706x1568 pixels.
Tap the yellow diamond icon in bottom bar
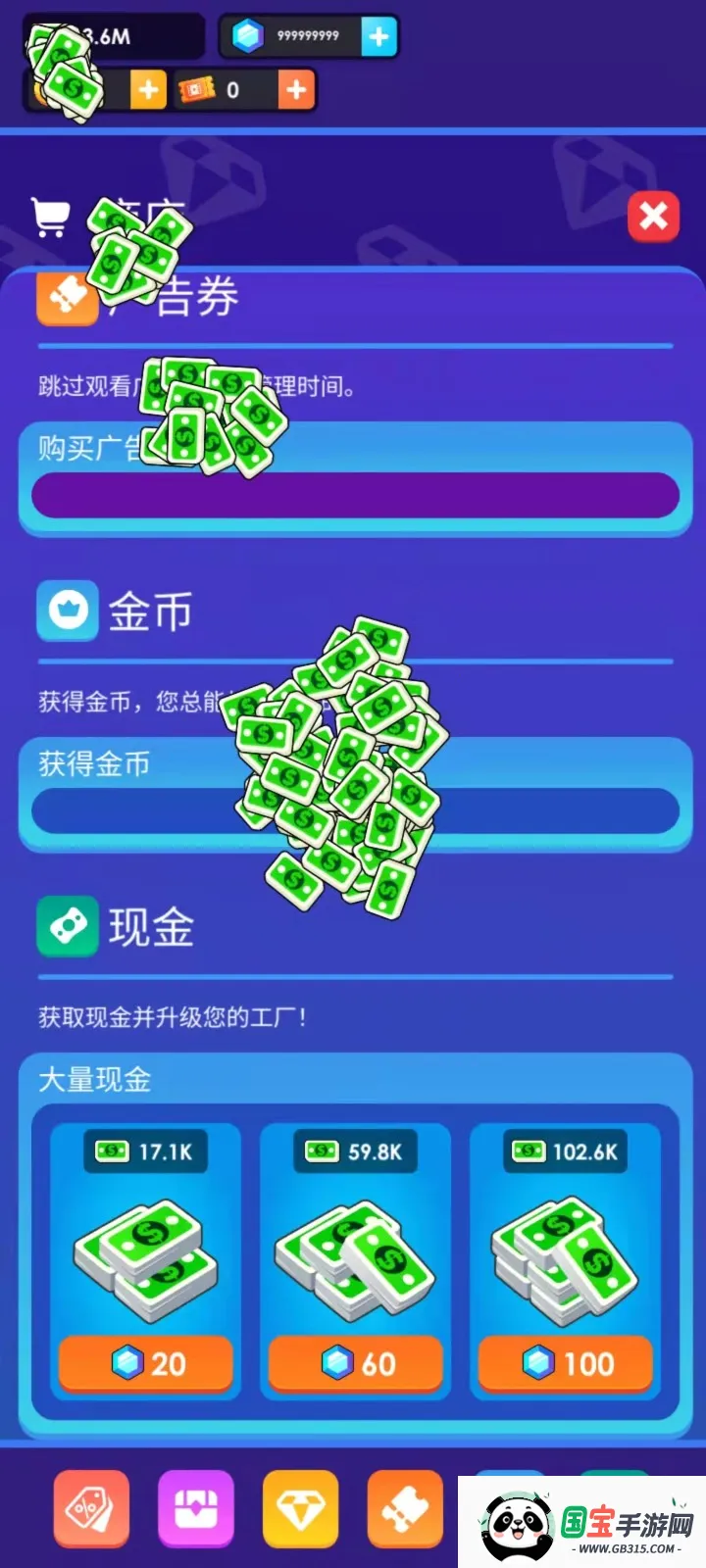[301, 1509]
